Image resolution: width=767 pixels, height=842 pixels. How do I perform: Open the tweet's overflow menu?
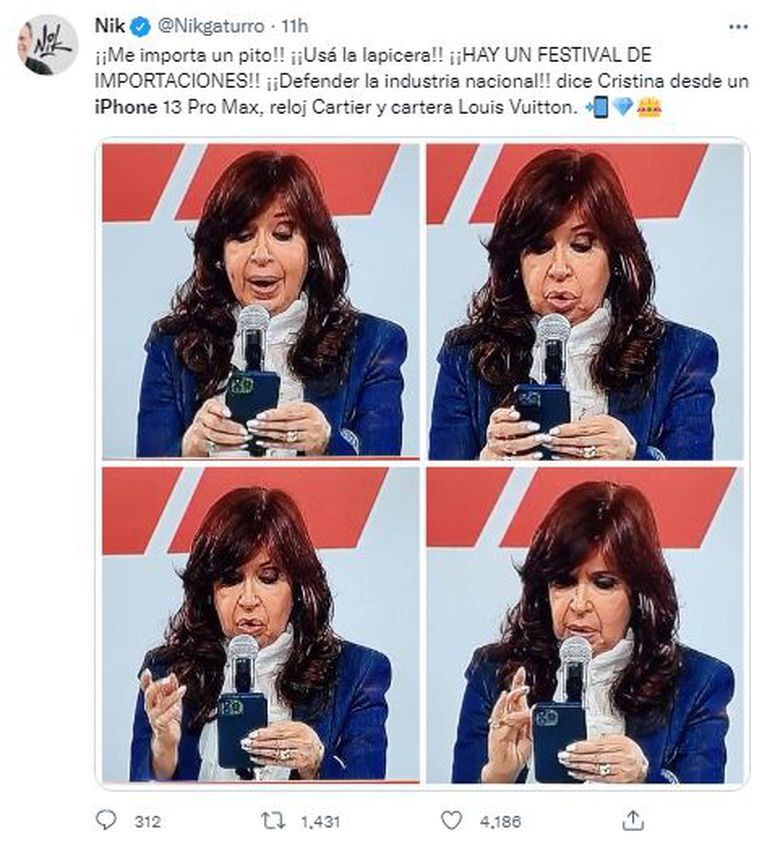click(737, 23)
